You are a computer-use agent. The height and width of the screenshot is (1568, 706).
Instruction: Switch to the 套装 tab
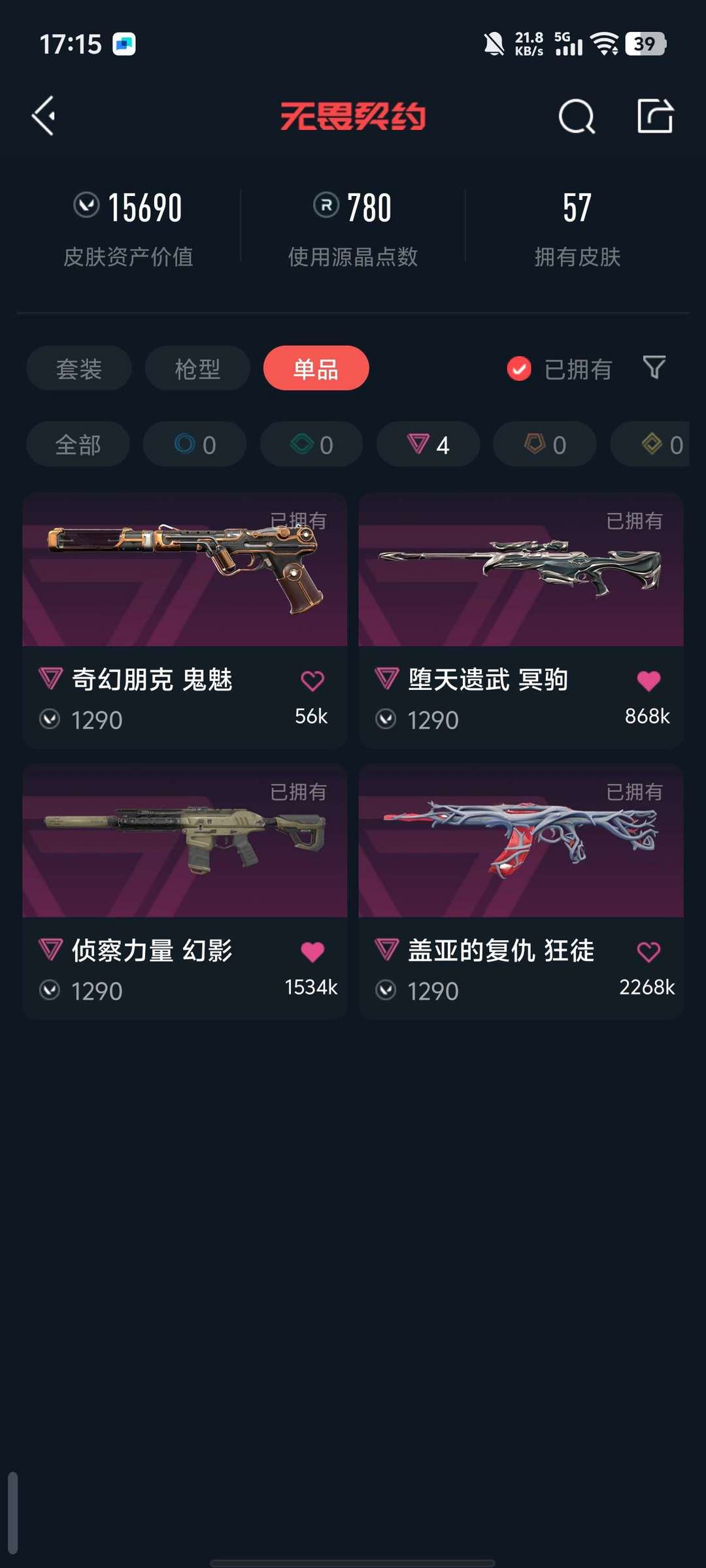(79, 368)
